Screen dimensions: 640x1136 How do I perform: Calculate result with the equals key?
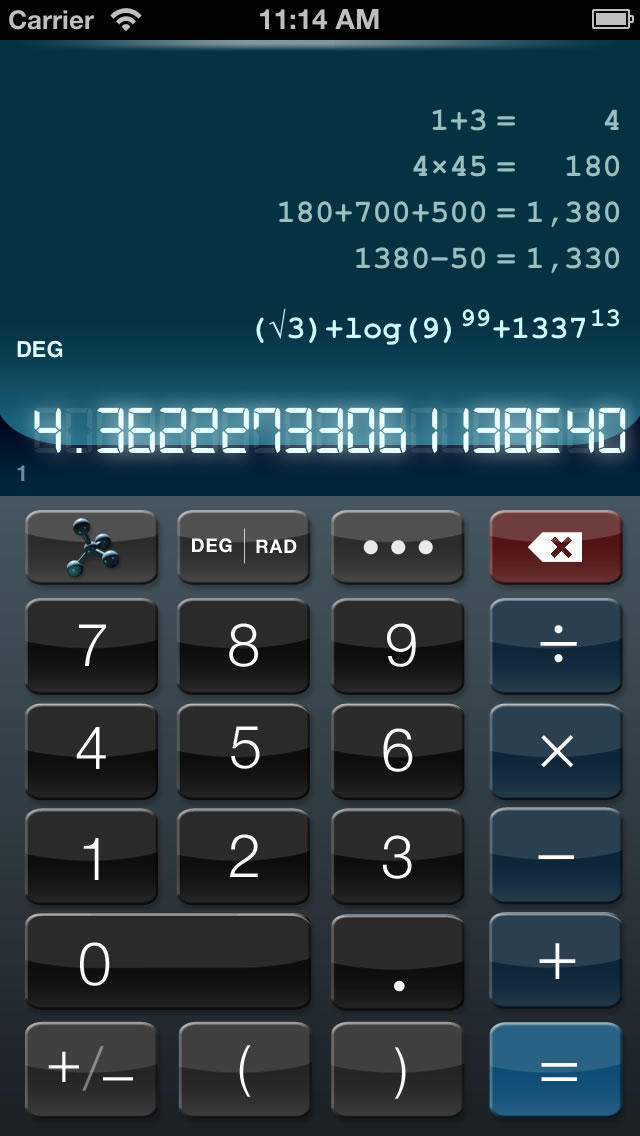tap(555, 1069)
